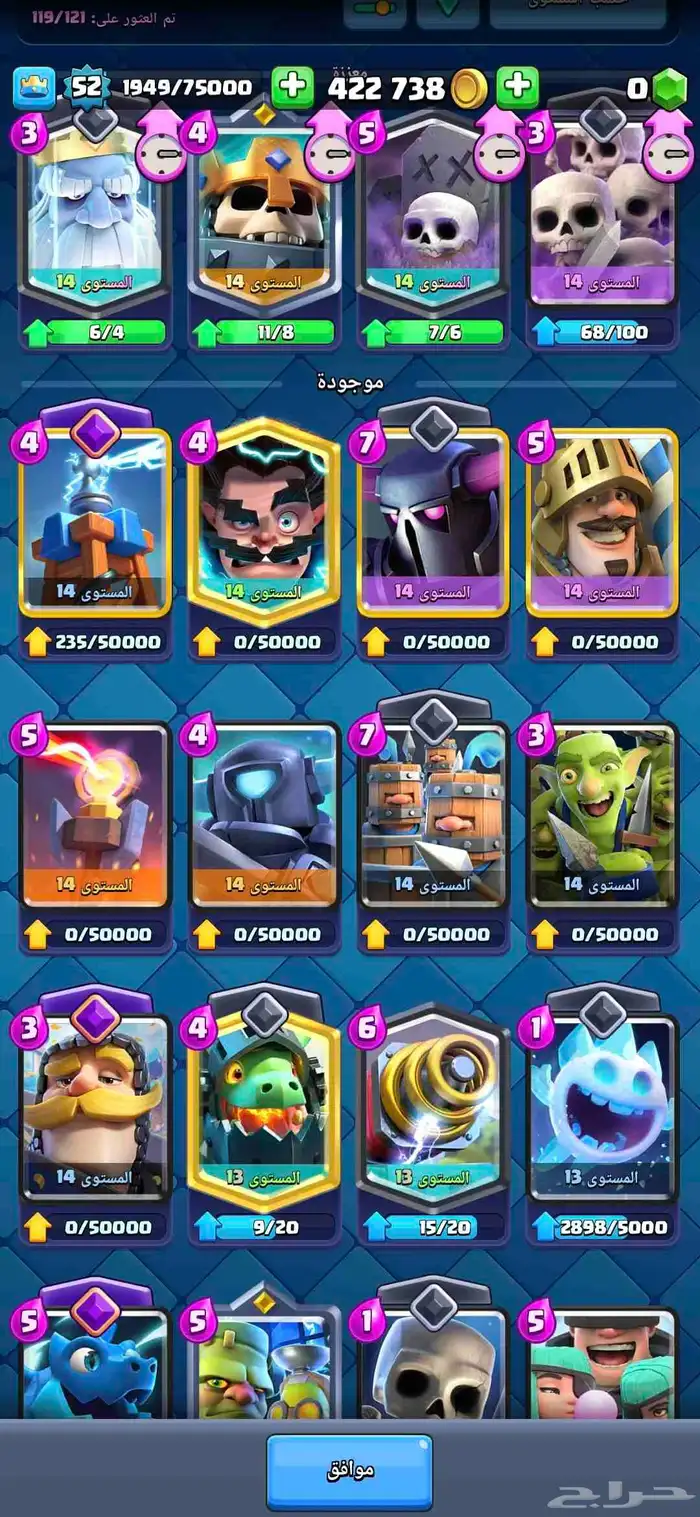The image size is (700, 1517).
Task: Open the King level 52 badge
Action: [x=86, y=87]
